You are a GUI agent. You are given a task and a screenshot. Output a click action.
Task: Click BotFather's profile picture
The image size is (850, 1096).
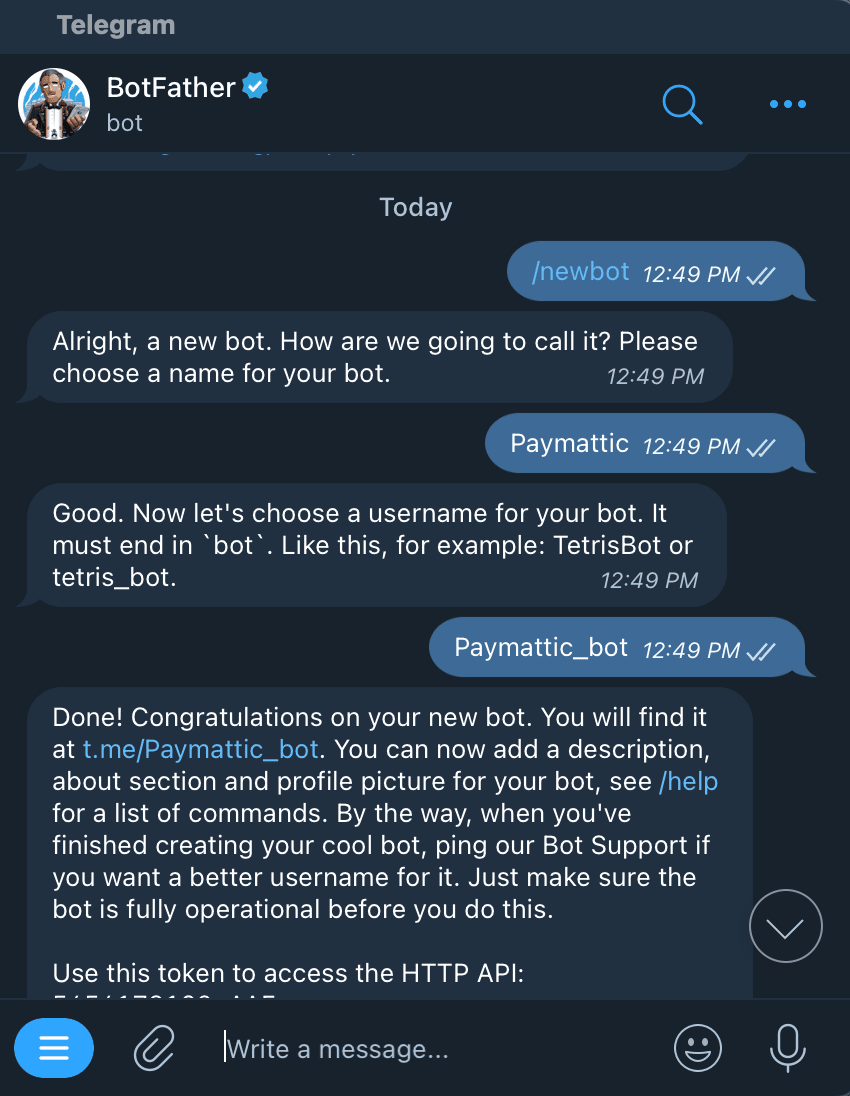click(x=53, y=103)
